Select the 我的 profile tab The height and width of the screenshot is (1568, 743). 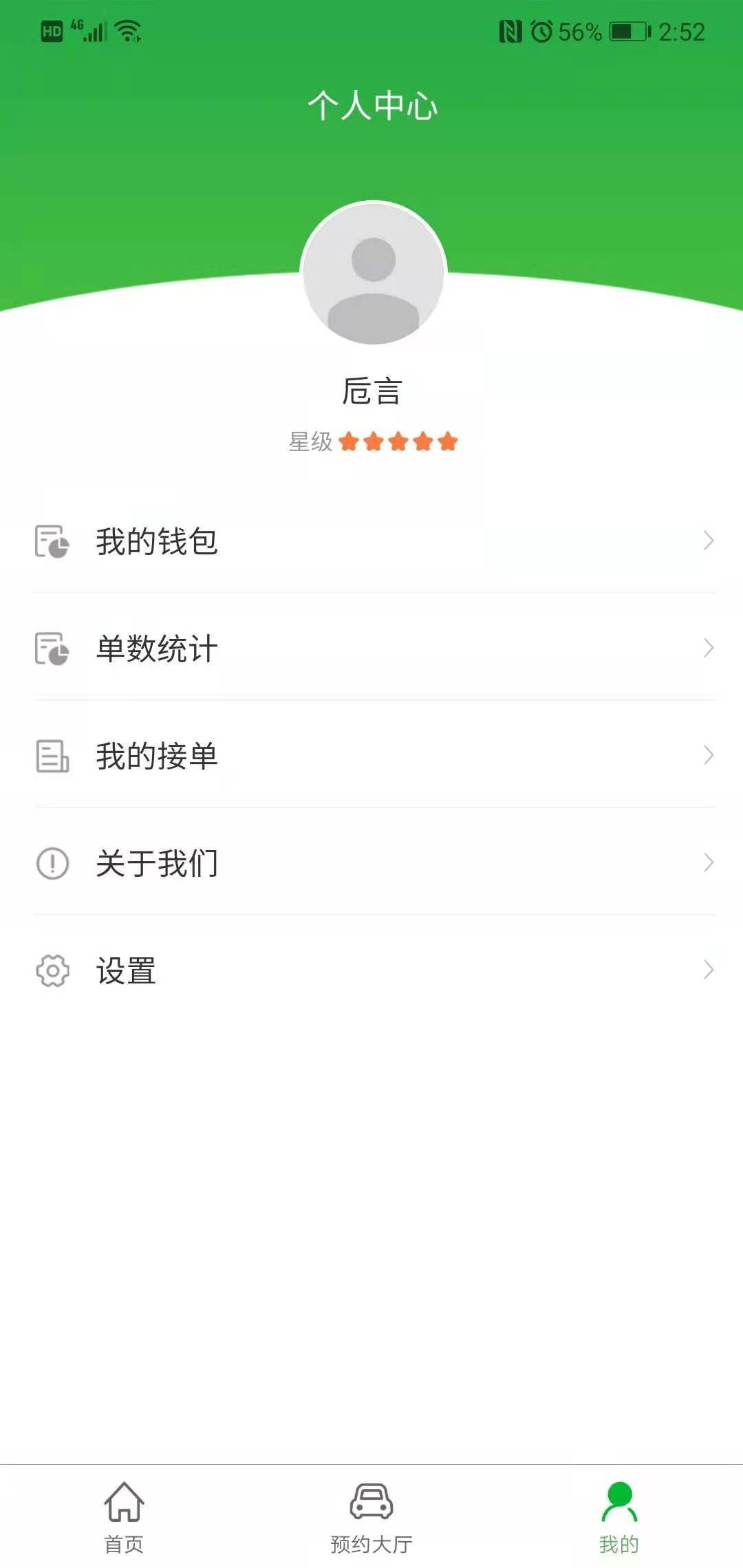(x=618, y=1516)
